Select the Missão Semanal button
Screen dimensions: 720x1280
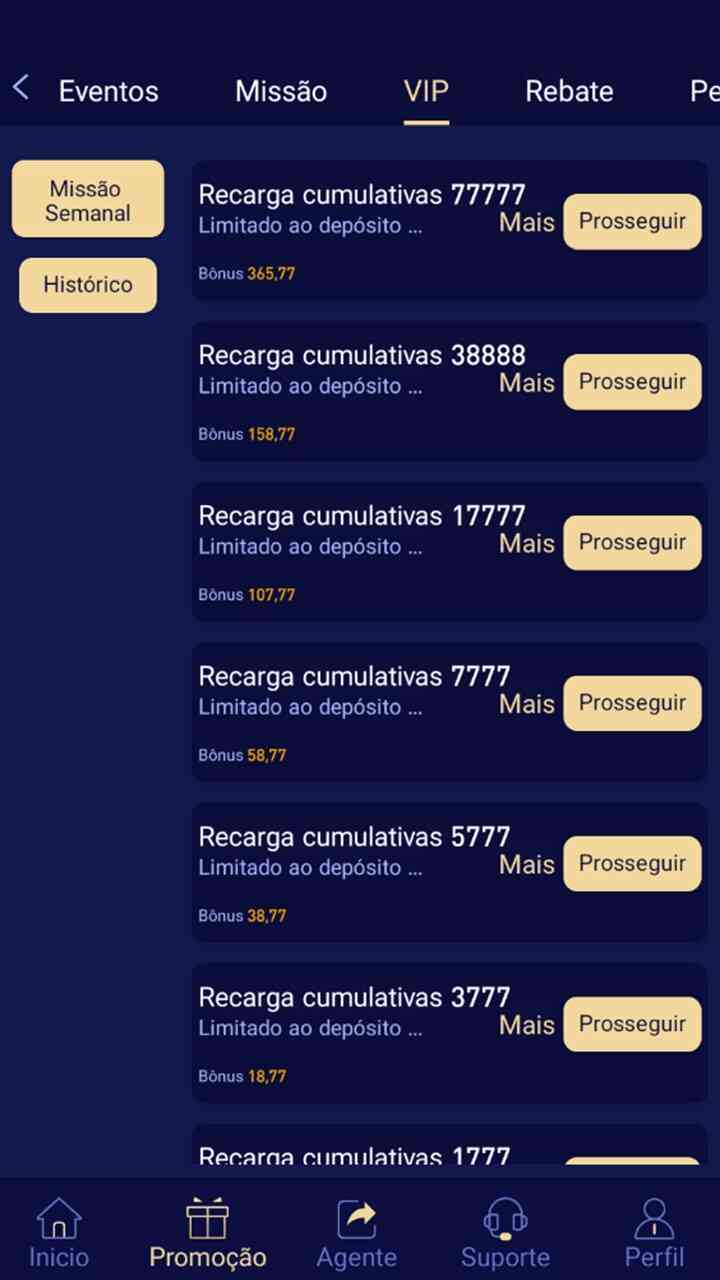(88, 200)
